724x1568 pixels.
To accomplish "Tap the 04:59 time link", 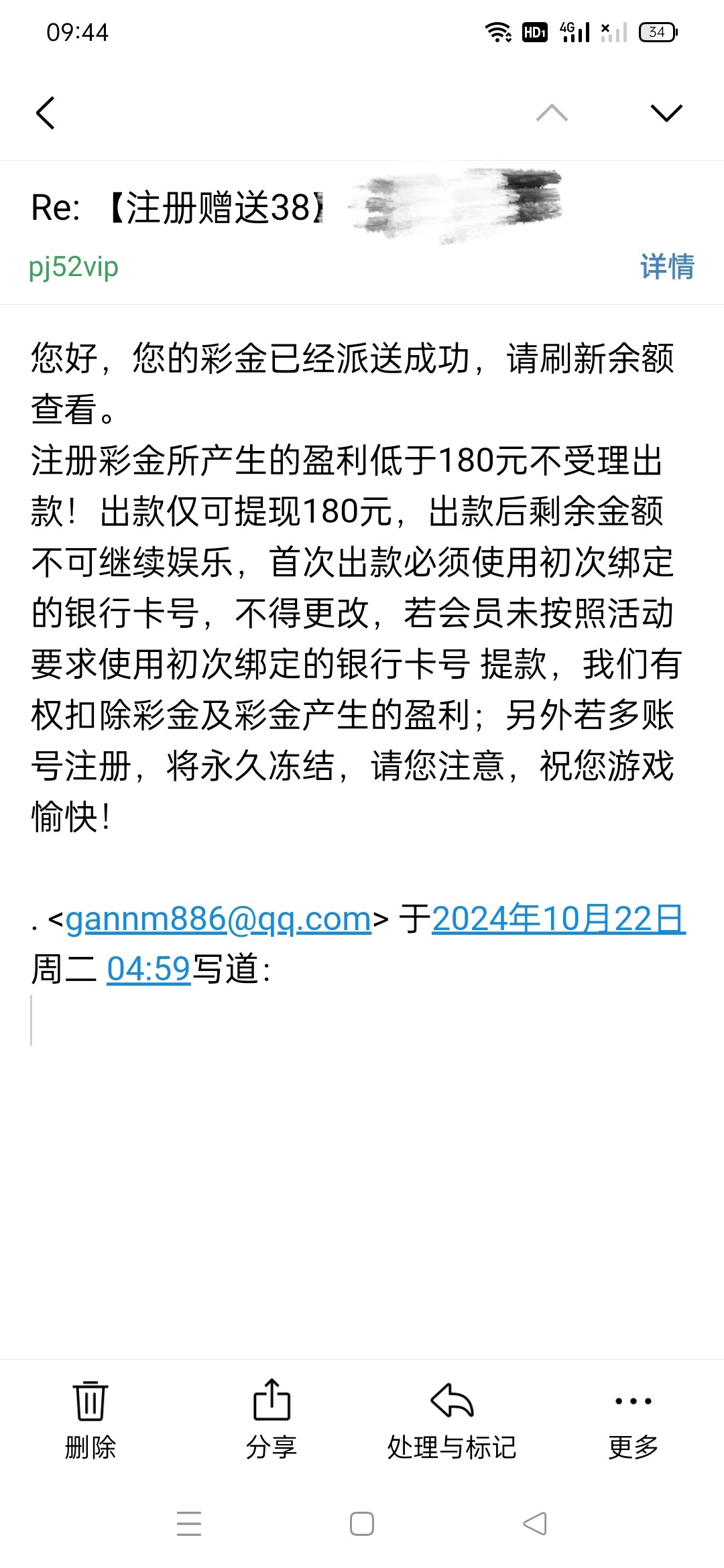I will [x=149, y=969].
